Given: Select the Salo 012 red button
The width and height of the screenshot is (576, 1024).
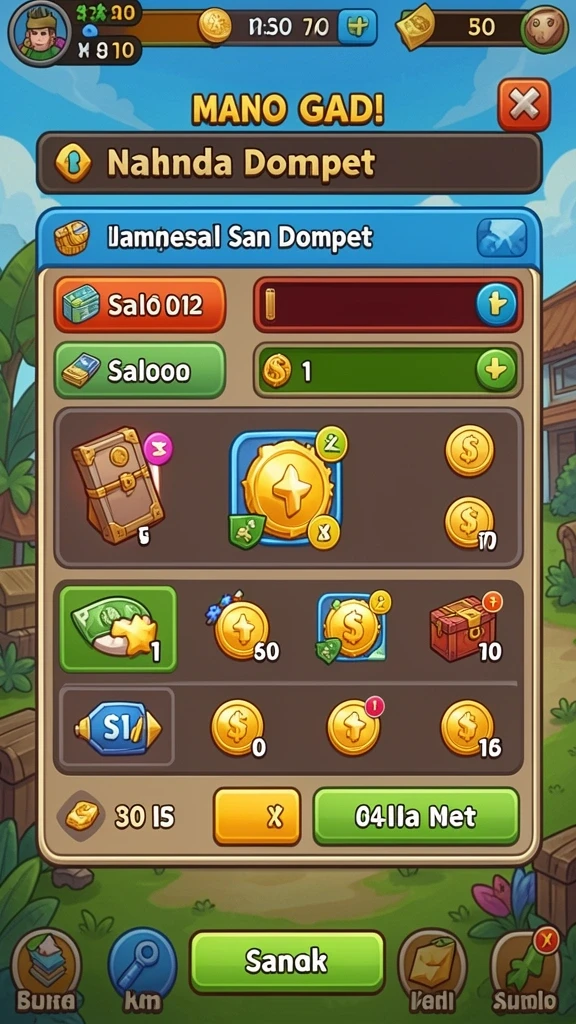Looking at the screenshot, I should coord(140,305).
